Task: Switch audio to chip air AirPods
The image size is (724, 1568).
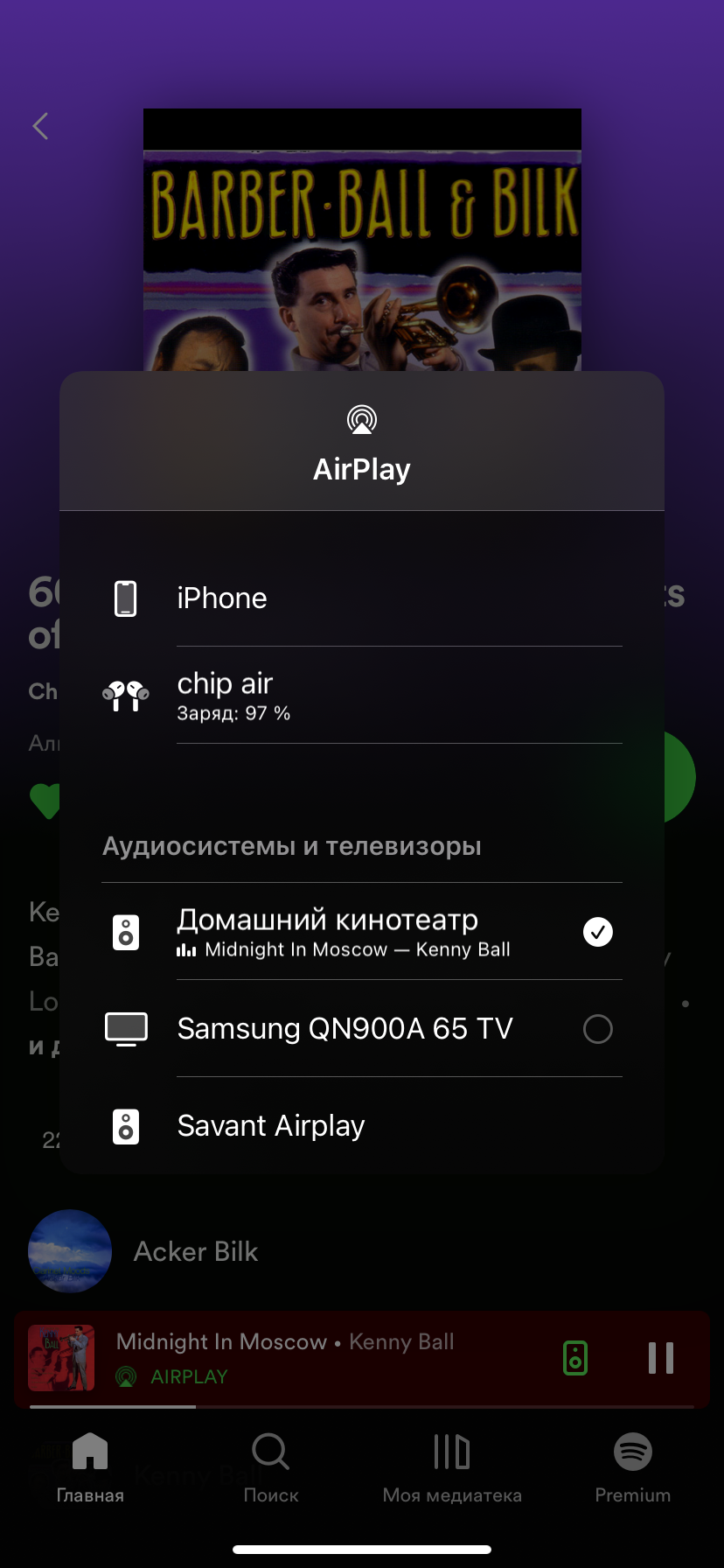Action: click(360, 696)
